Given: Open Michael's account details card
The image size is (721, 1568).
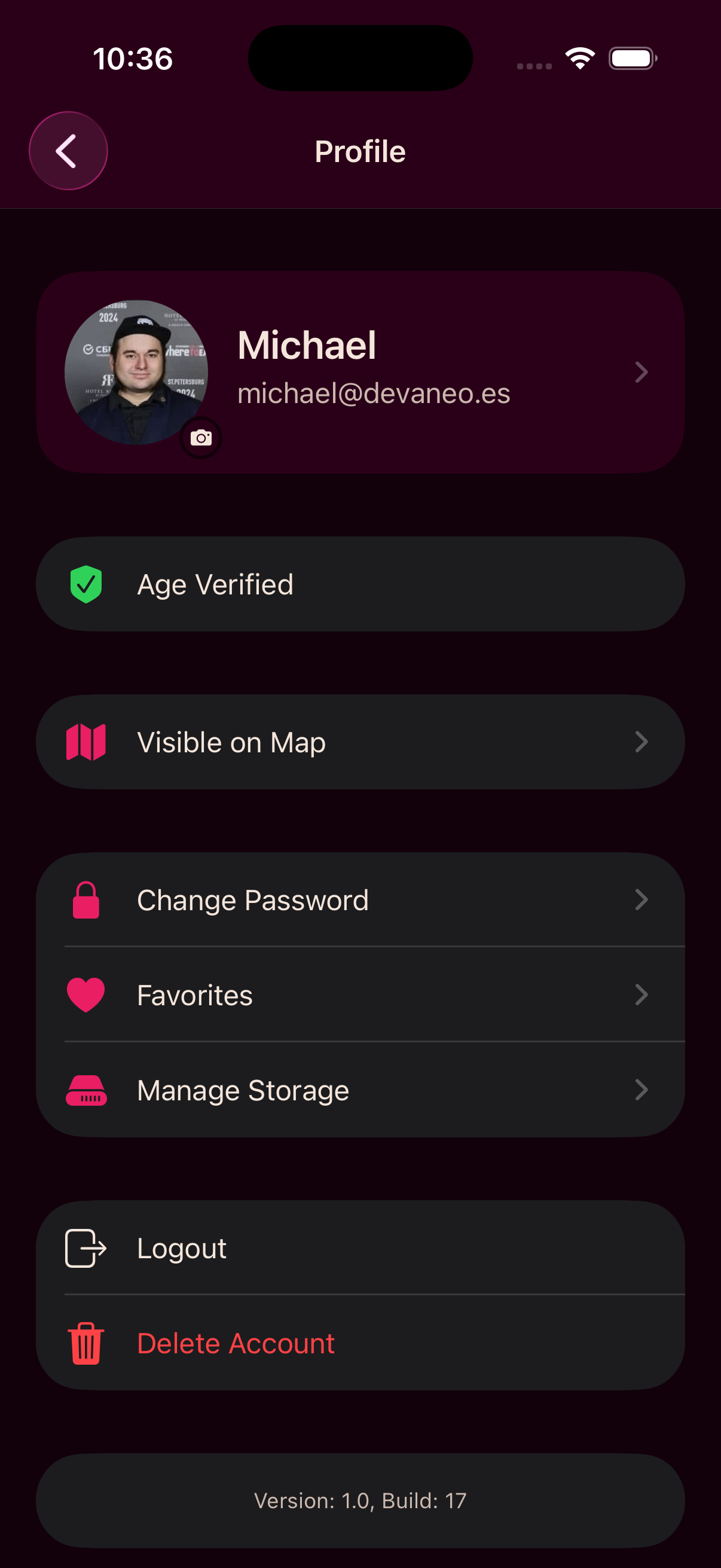Looking at the screenshot, I should (x=426, y=371).
